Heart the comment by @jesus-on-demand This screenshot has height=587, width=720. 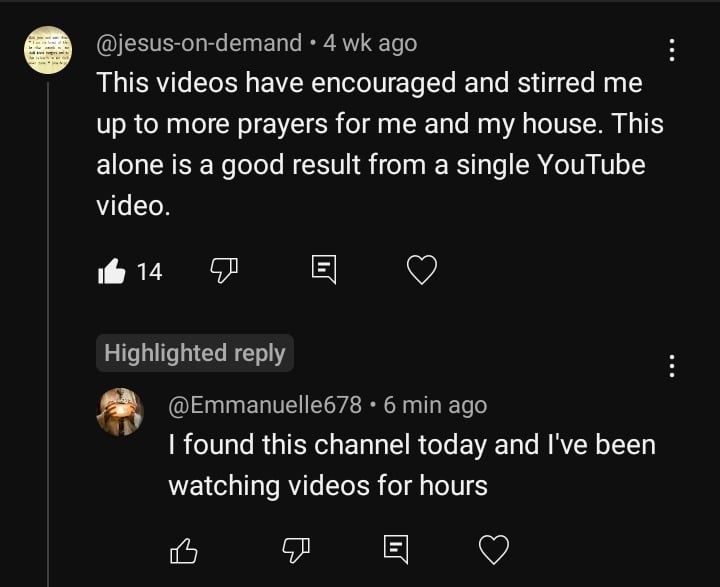(422, 270)
